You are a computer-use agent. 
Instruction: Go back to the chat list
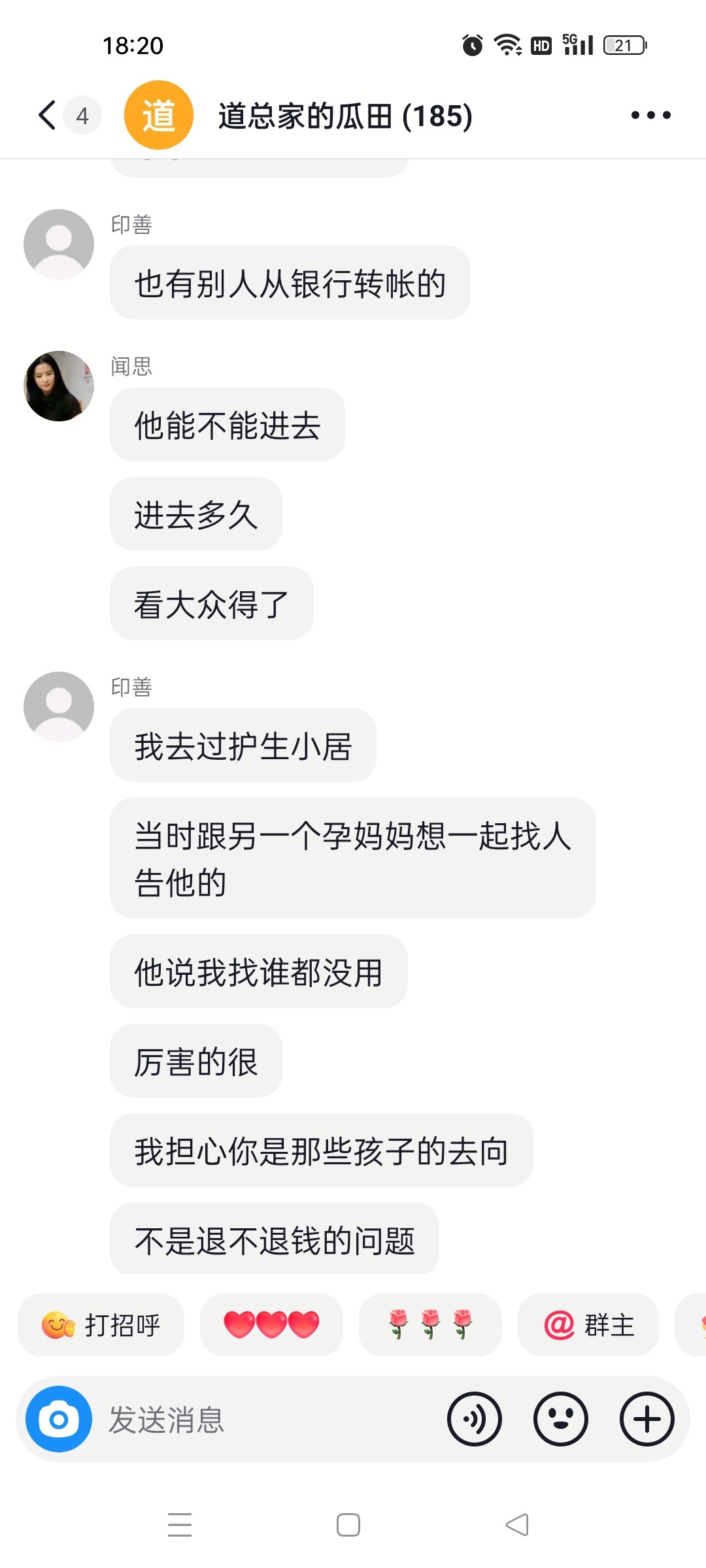[47, 116]
